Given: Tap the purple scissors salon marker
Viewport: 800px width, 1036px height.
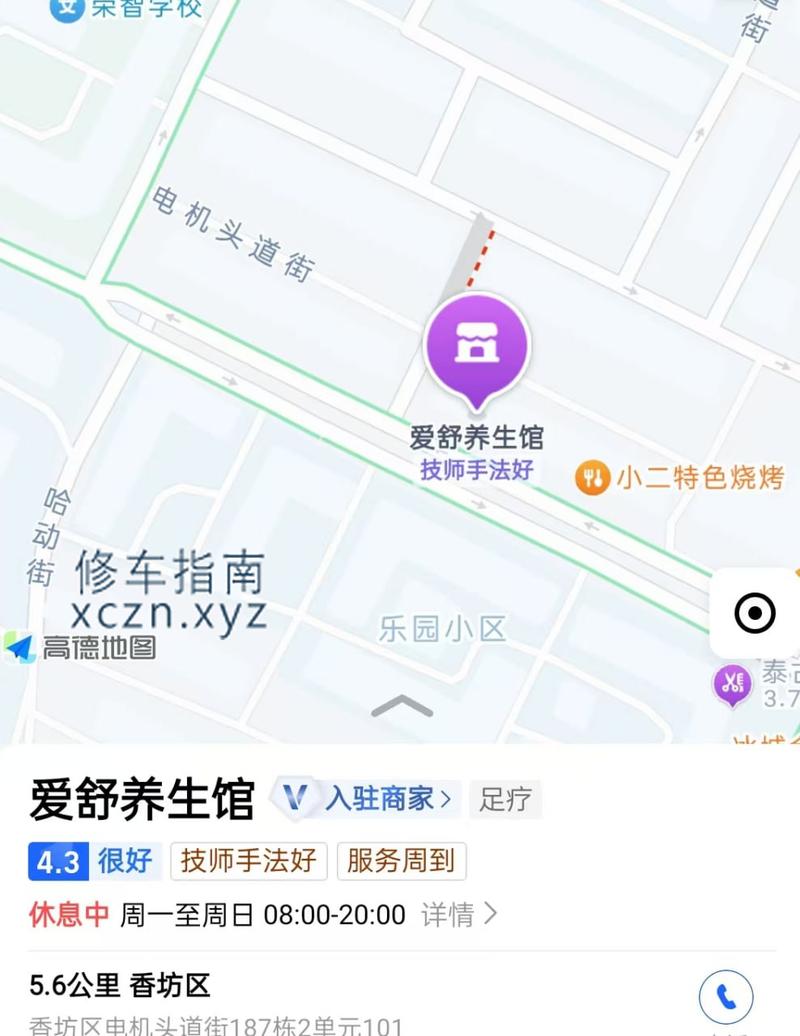Looking at the screenshot, I should 732,684.
